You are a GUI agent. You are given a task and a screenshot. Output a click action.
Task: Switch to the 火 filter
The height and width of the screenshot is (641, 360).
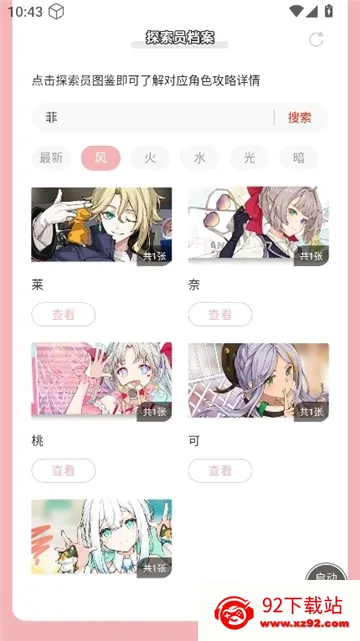click(x=150, y=158)
